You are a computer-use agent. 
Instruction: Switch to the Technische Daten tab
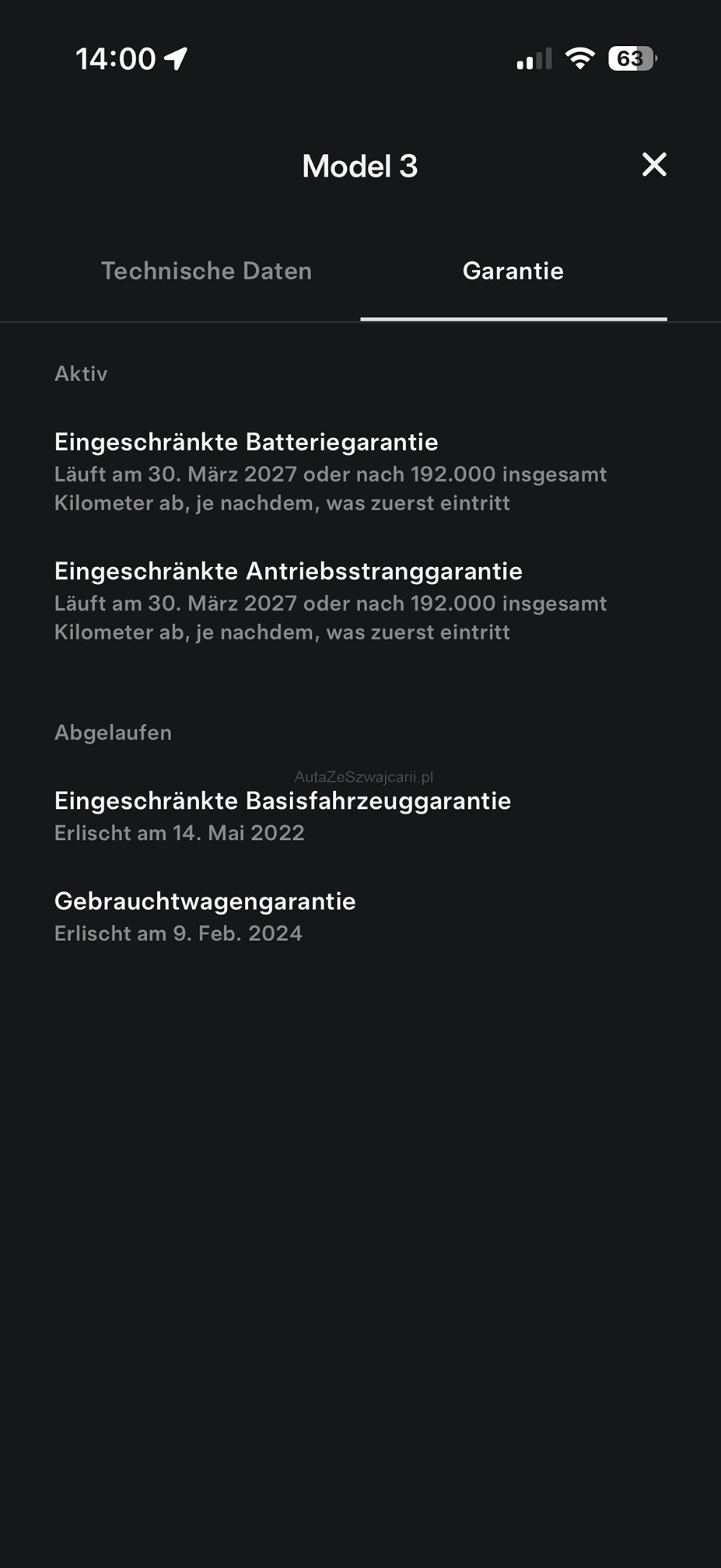click(206, 271)
